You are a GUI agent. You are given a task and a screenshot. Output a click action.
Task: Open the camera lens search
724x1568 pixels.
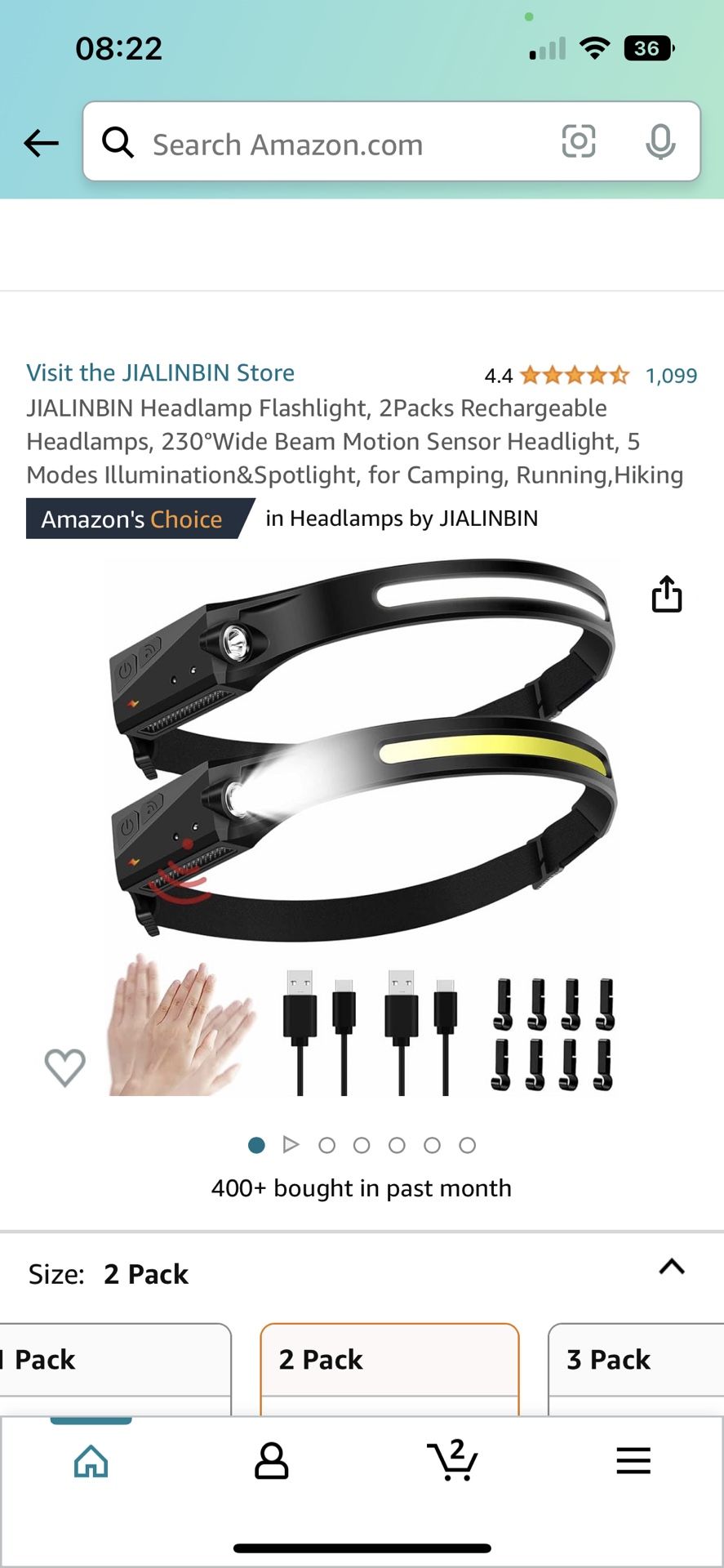[x=578, y=142]
